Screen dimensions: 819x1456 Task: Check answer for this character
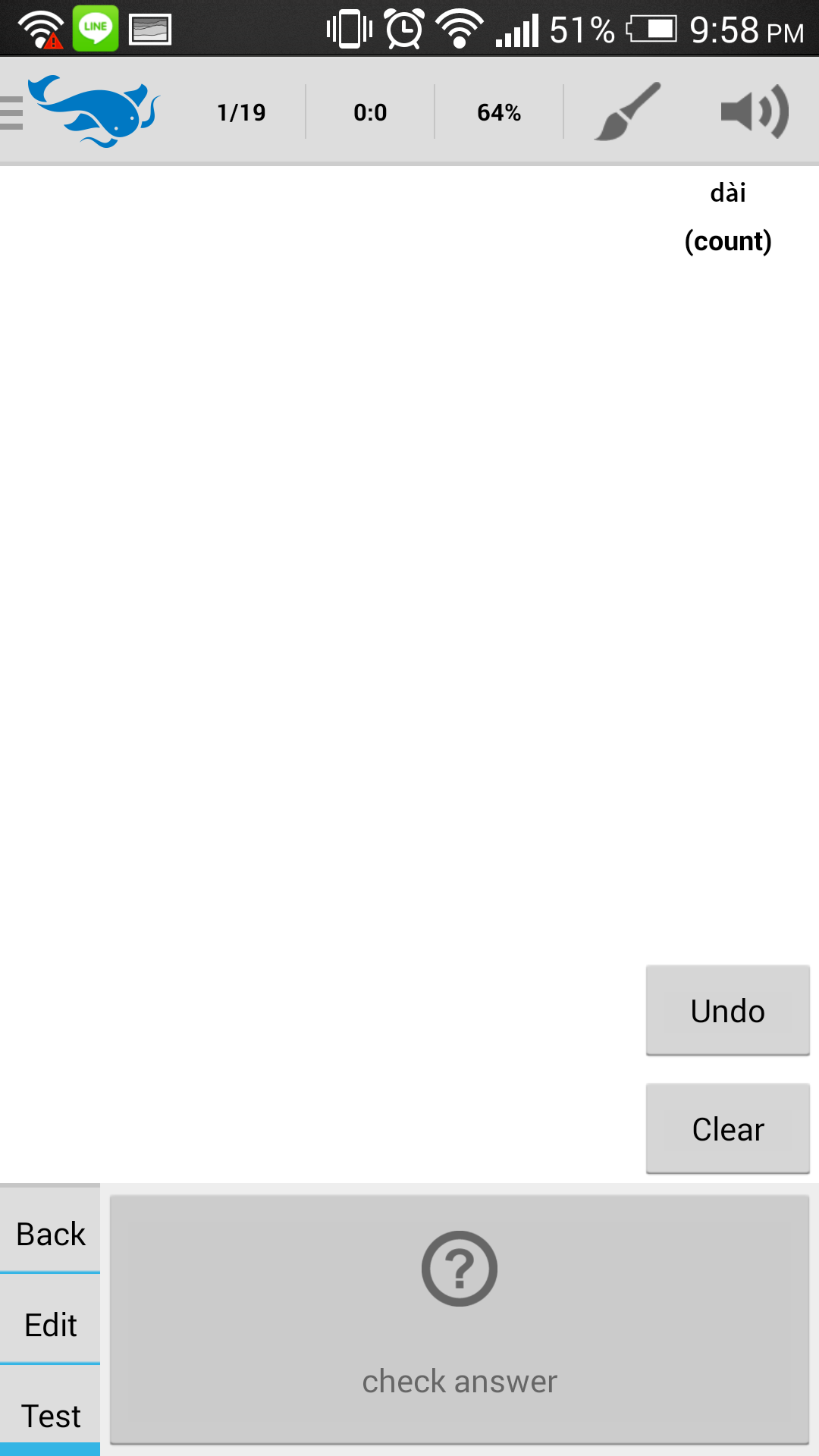click(x=460, y=1319)
